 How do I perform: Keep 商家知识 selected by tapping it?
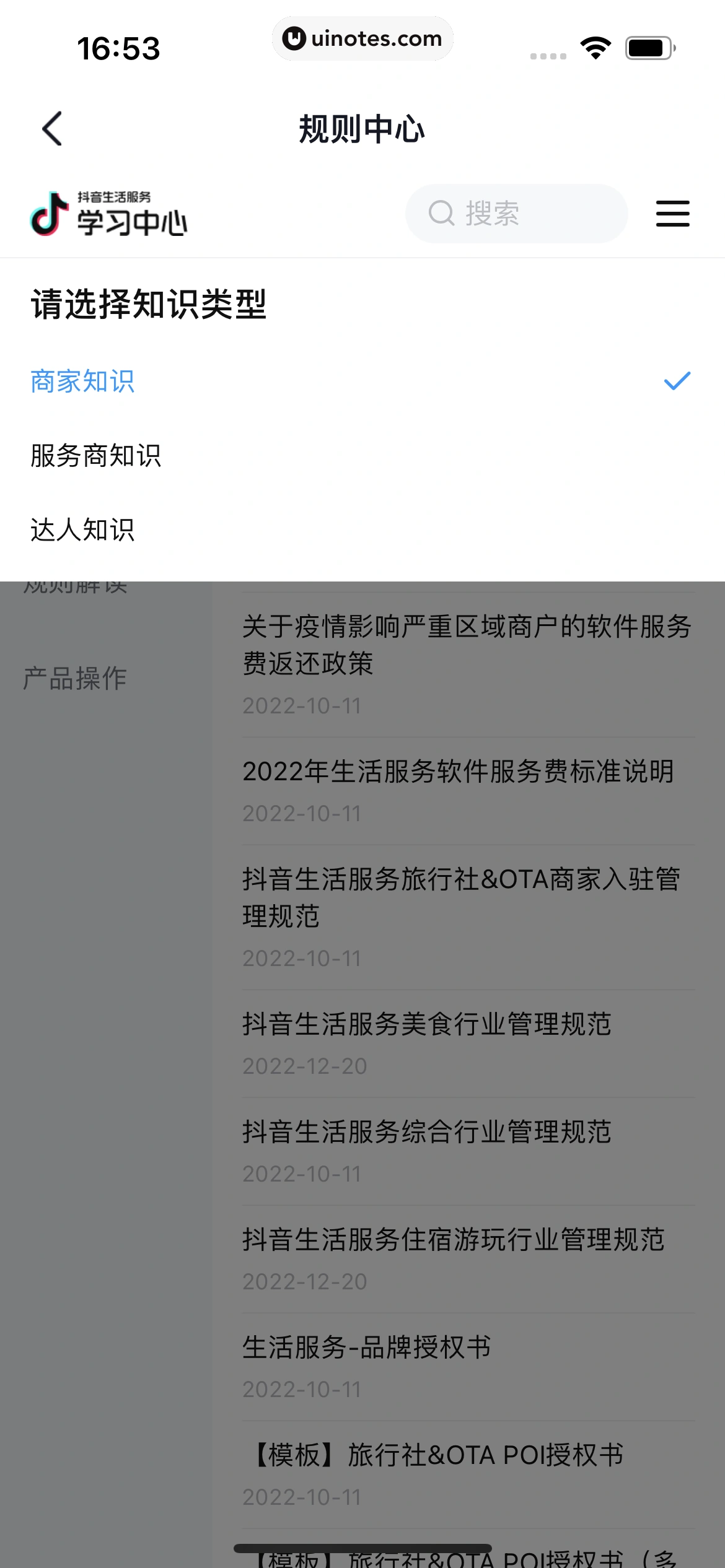pos(84,381)
